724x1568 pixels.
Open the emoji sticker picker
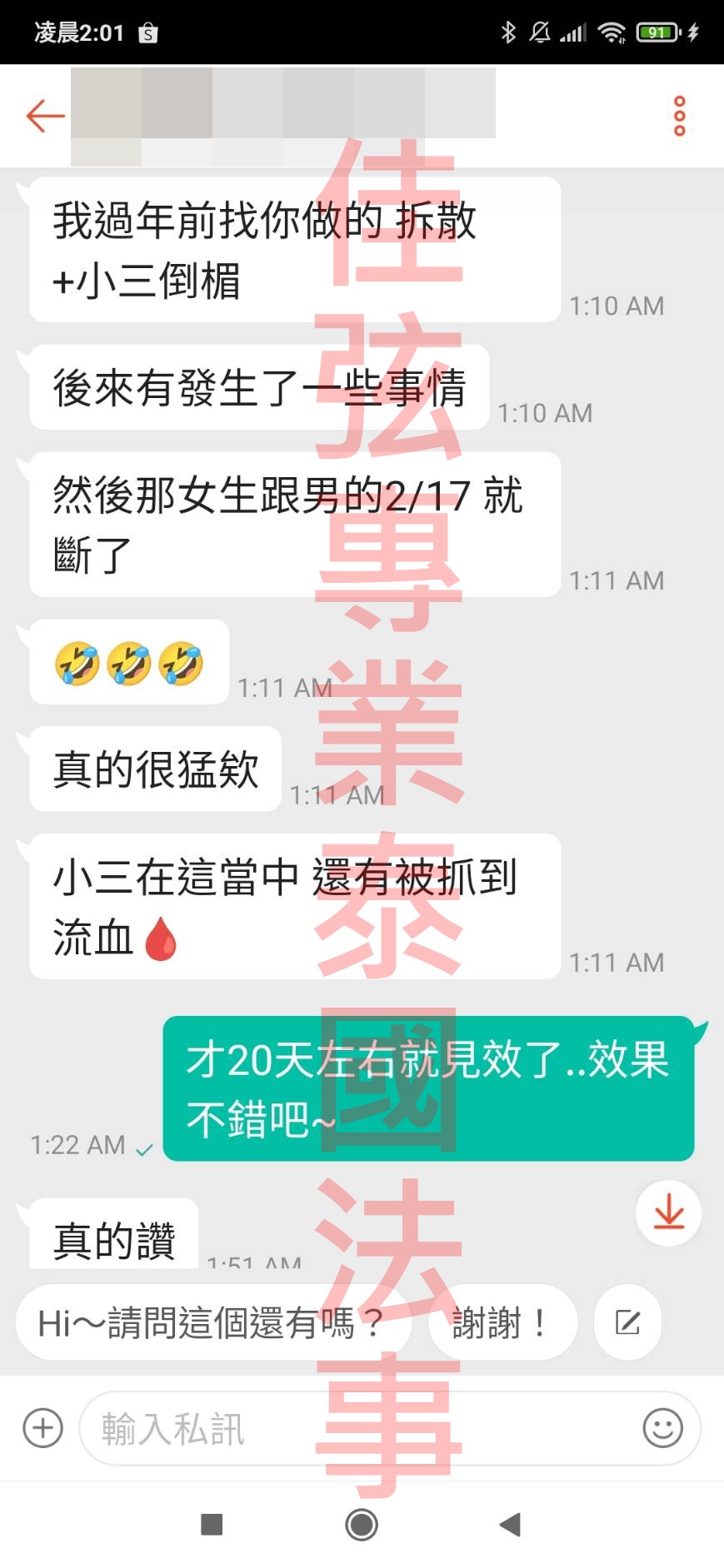662,1429
